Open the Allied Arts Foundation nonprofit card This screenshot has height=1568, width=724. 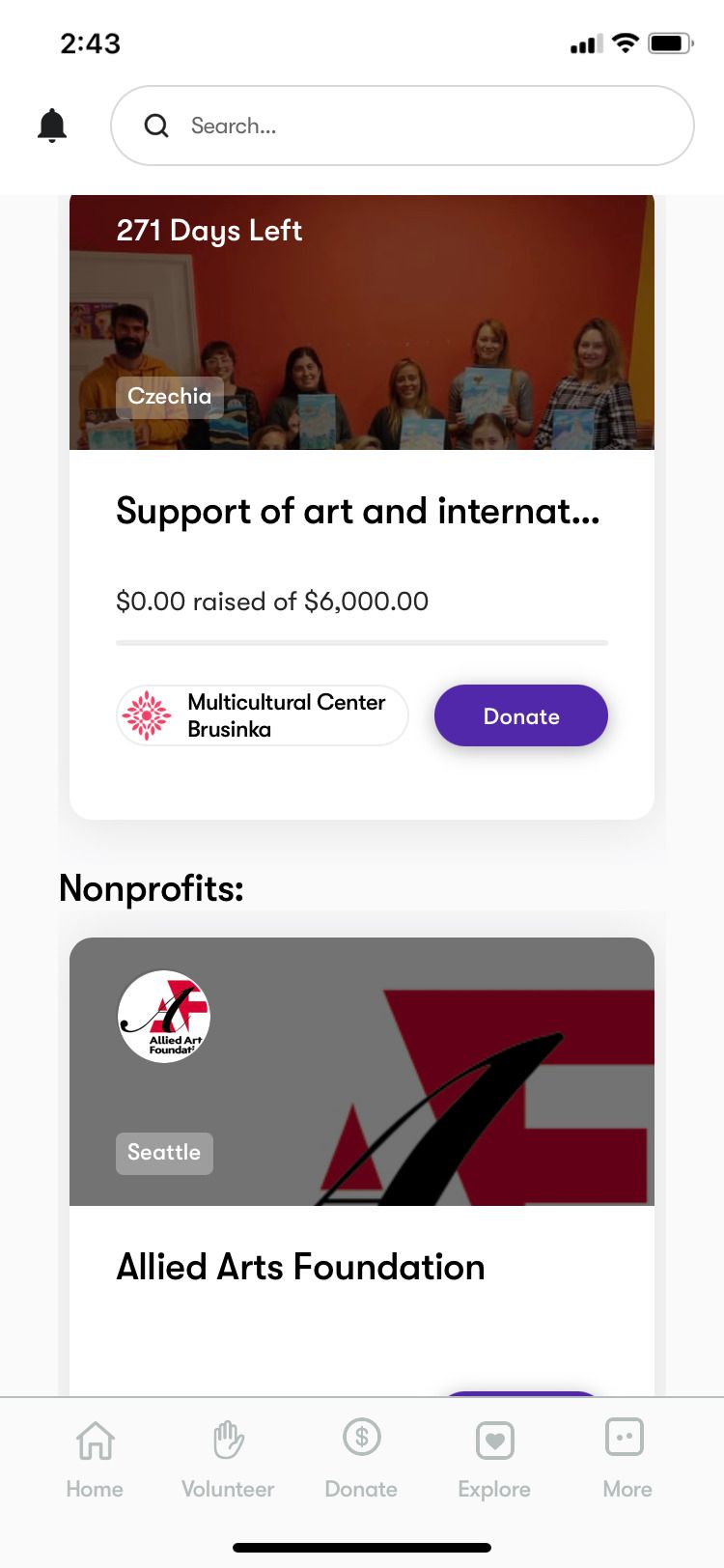click(x=301, y=1266)
